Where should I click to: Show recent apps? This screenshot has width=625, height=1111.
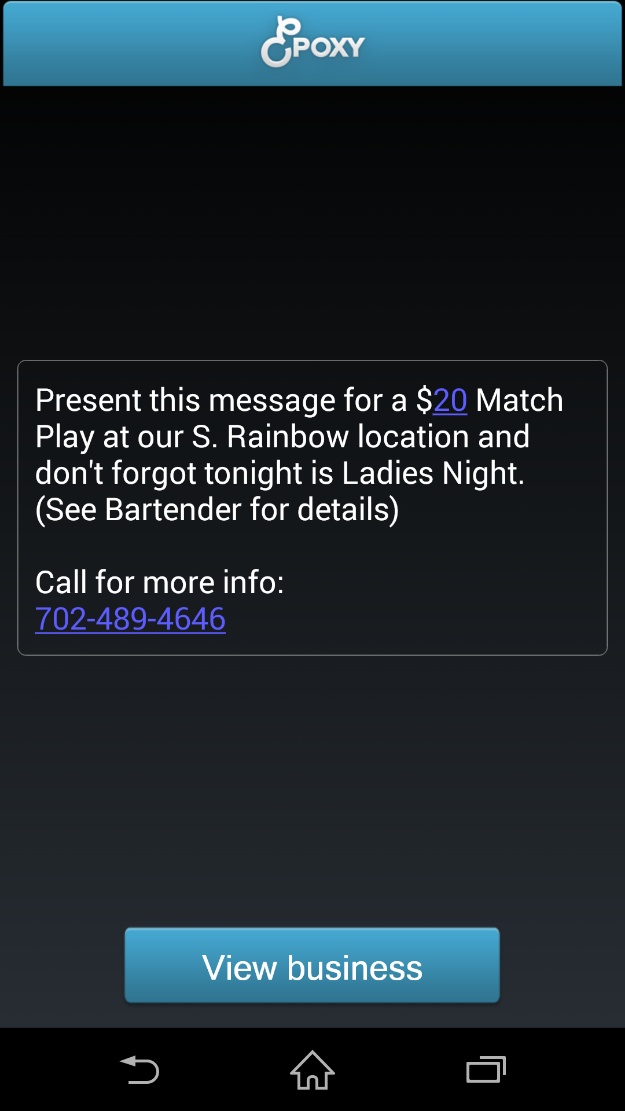(486, 1071)
